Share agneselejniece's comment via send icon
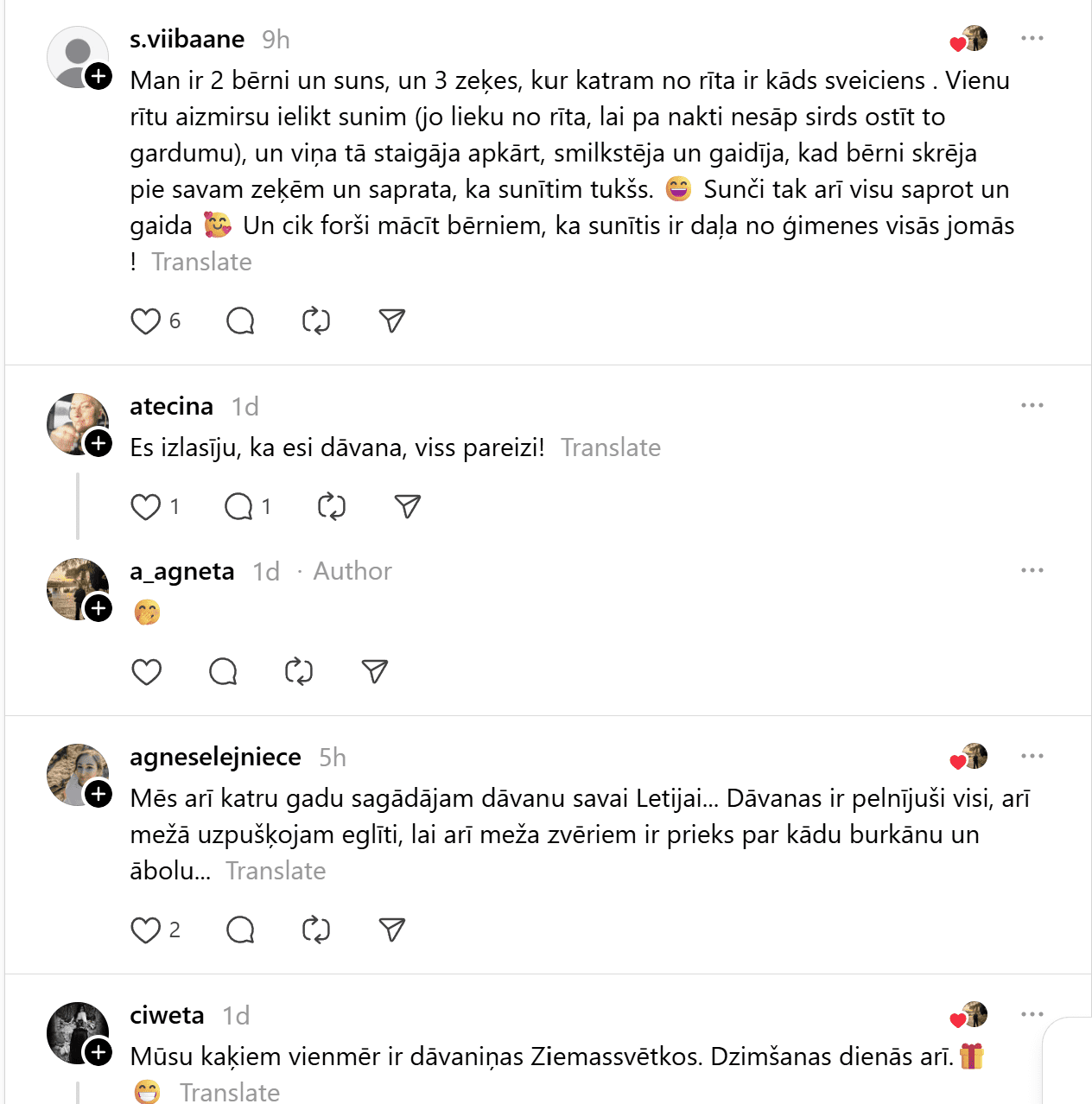 click(x=392, y=930)
